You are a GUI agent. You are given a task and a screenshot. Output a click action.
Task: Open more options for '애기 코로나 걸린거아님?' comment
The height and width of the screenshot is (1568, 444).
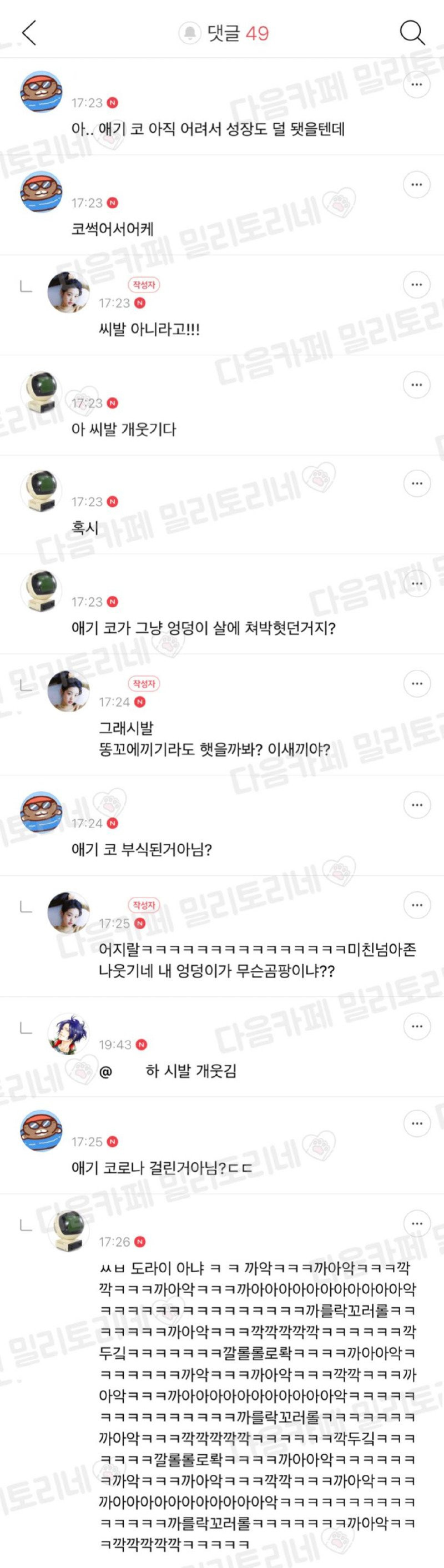click(x=417, y=1123)
